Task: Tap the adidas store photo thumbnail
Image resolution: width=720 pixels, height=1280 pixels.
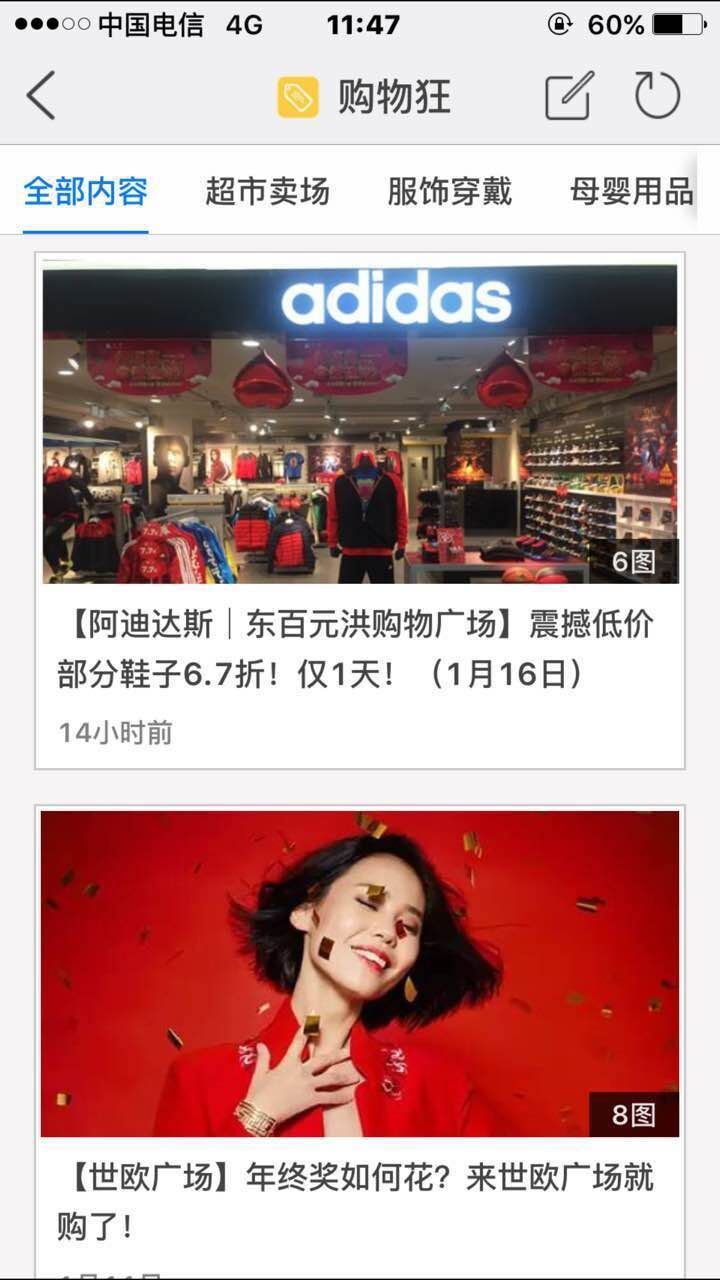Action: pos(360,420)
